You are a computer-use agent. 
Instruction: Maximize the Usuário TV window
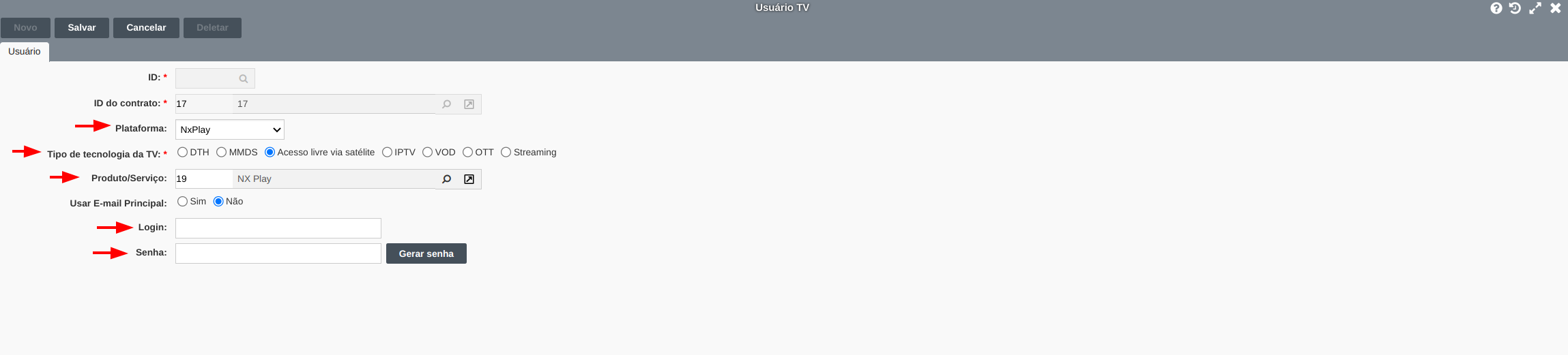[x=1535, y=8]
